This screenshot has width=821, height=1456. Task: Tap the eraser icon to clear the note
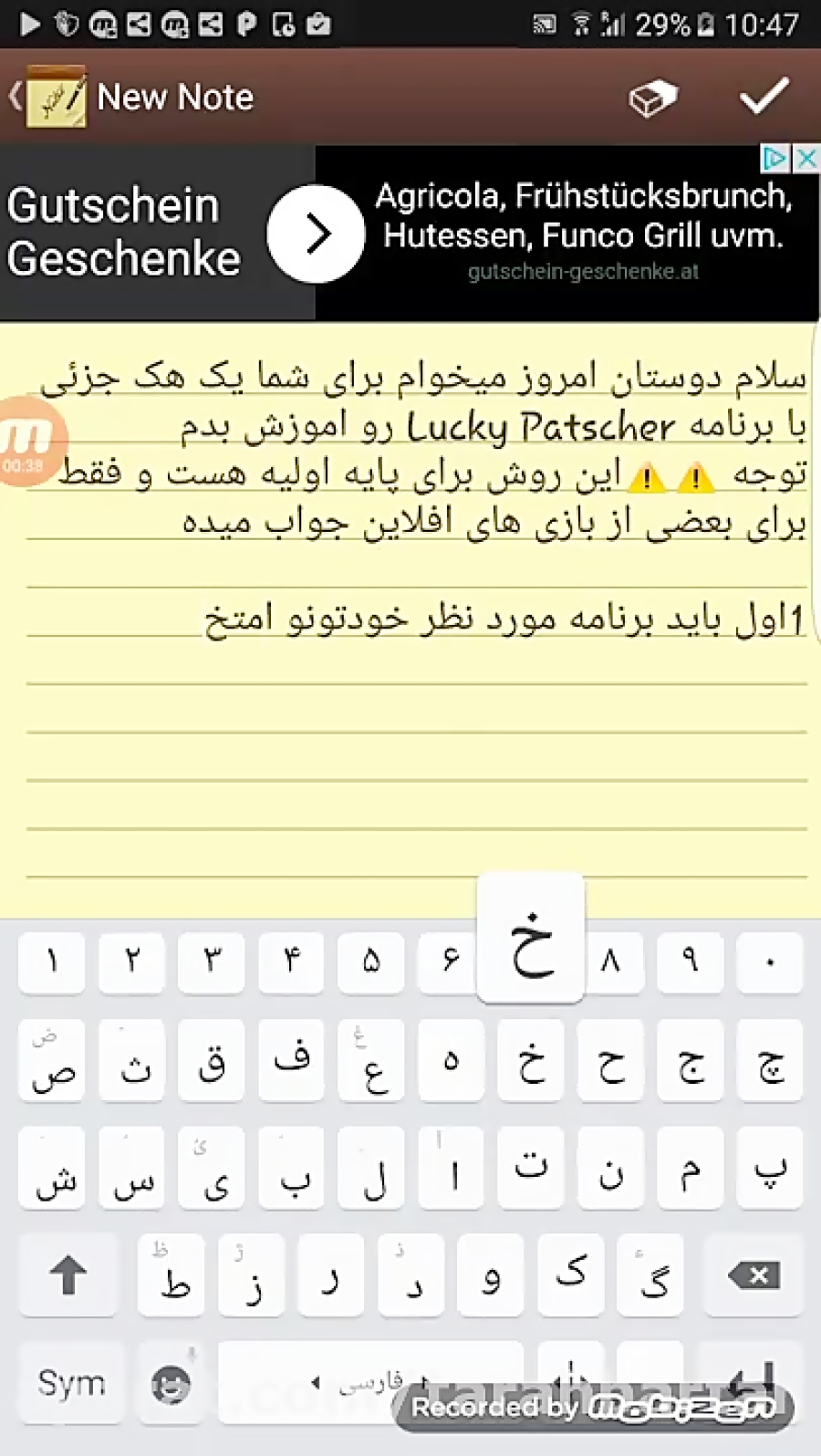point(653,98)
